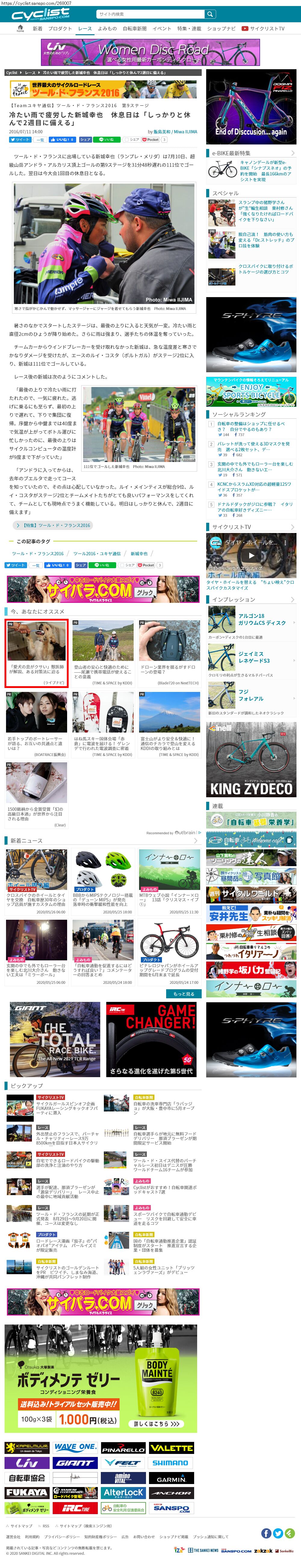This screenshot has width=301, height=1568.
Task: Open ジェイミス レネゲードS3 review
Action: [x=254, y=657]
